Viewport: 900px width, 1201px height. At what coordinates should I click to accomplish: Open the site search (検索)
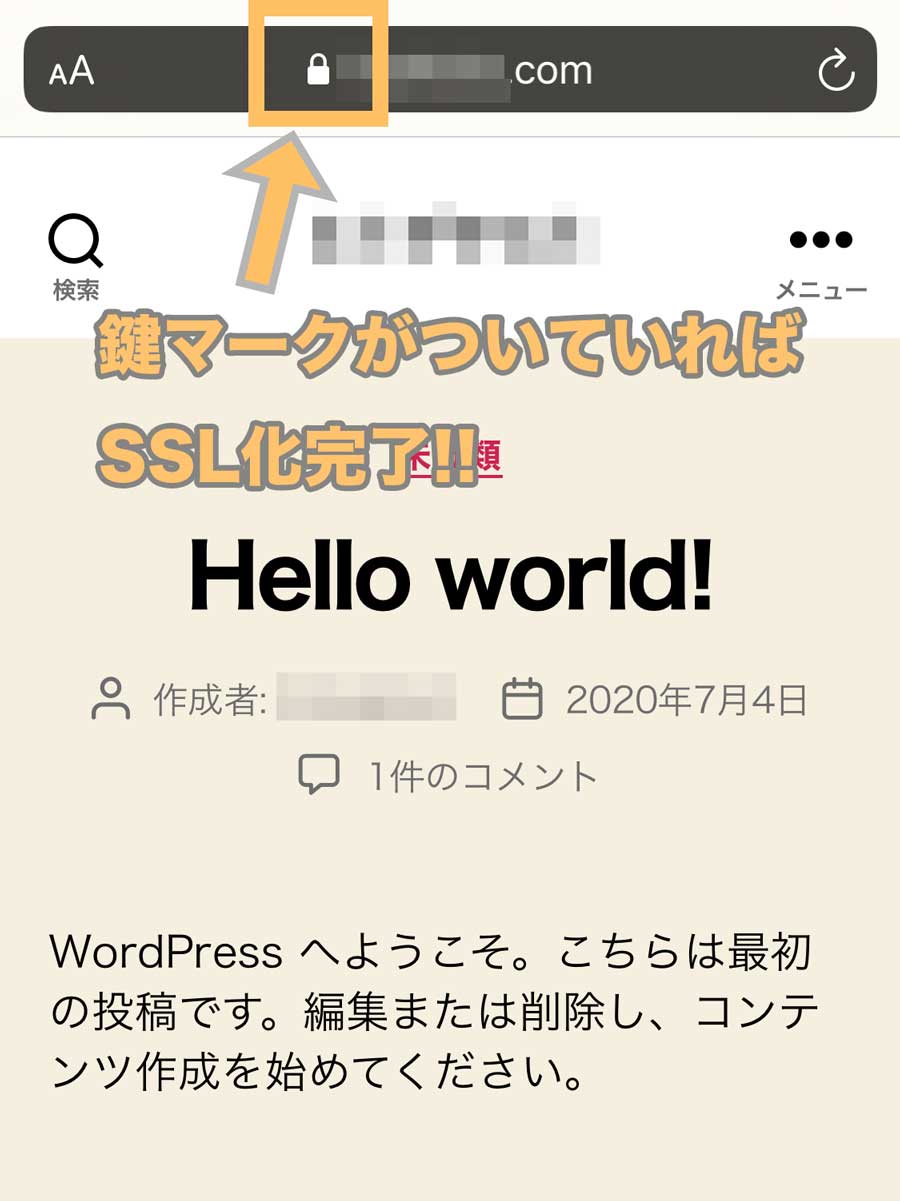[76, 256]
